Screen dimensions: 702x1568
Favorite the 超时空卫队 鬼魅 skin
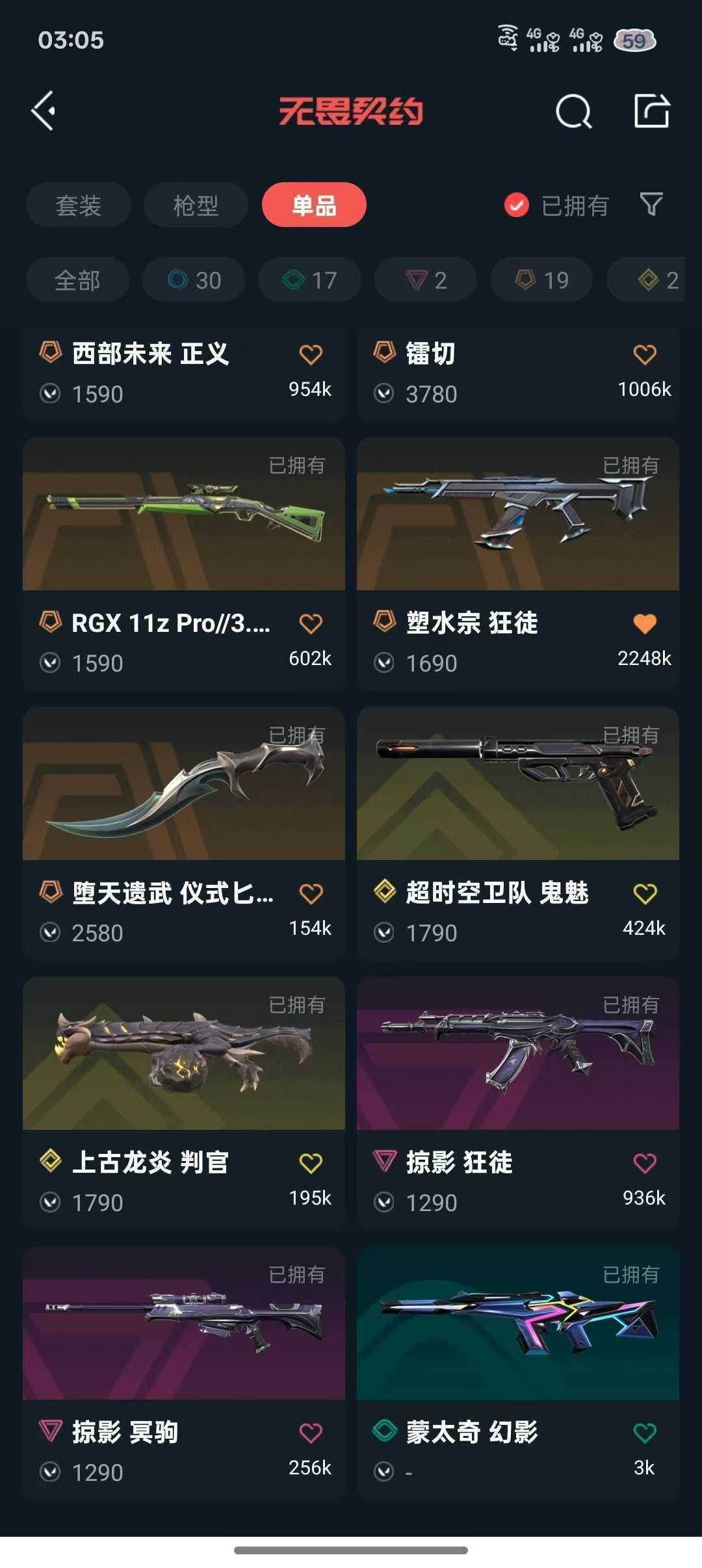645,893
